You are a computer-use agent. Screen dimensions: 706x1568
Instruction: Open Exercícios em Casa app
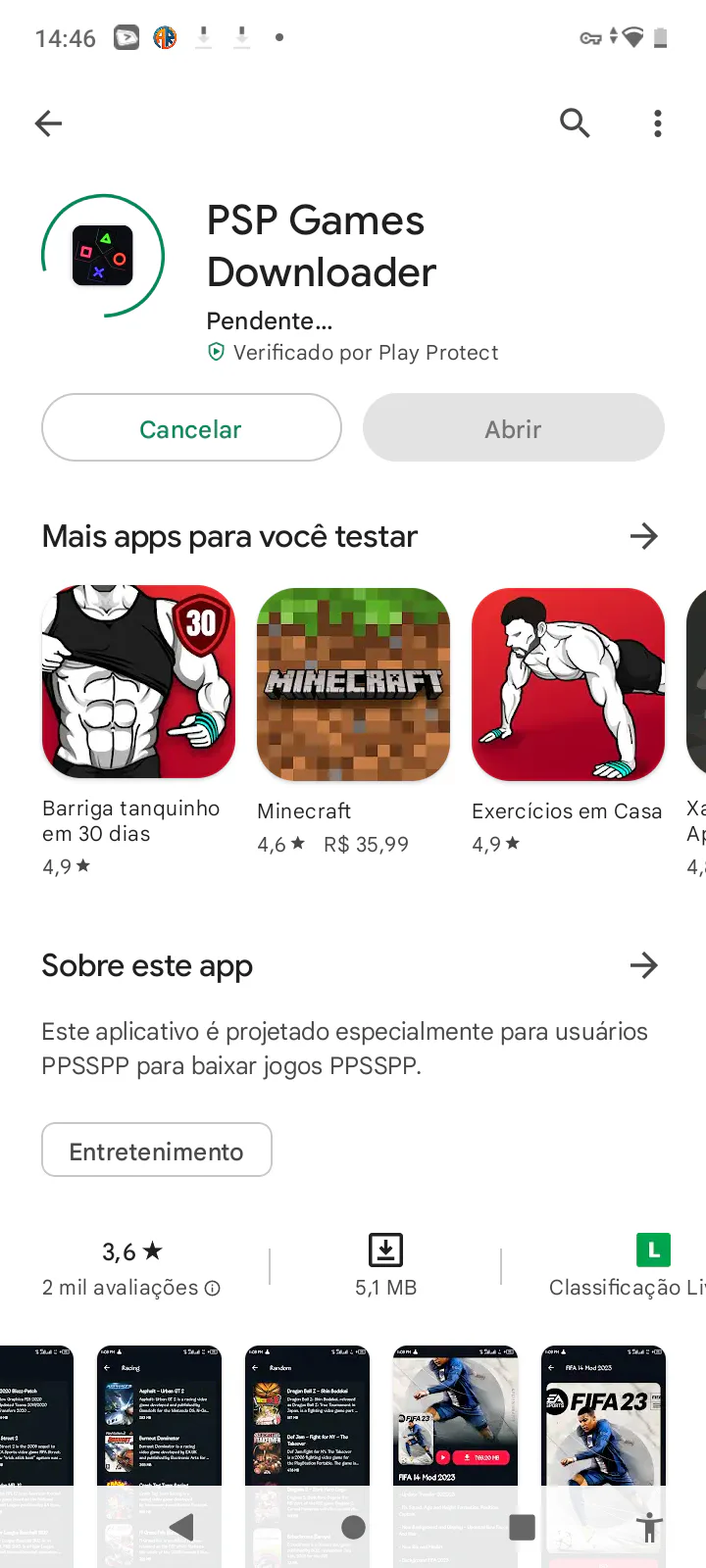[568, 684]
